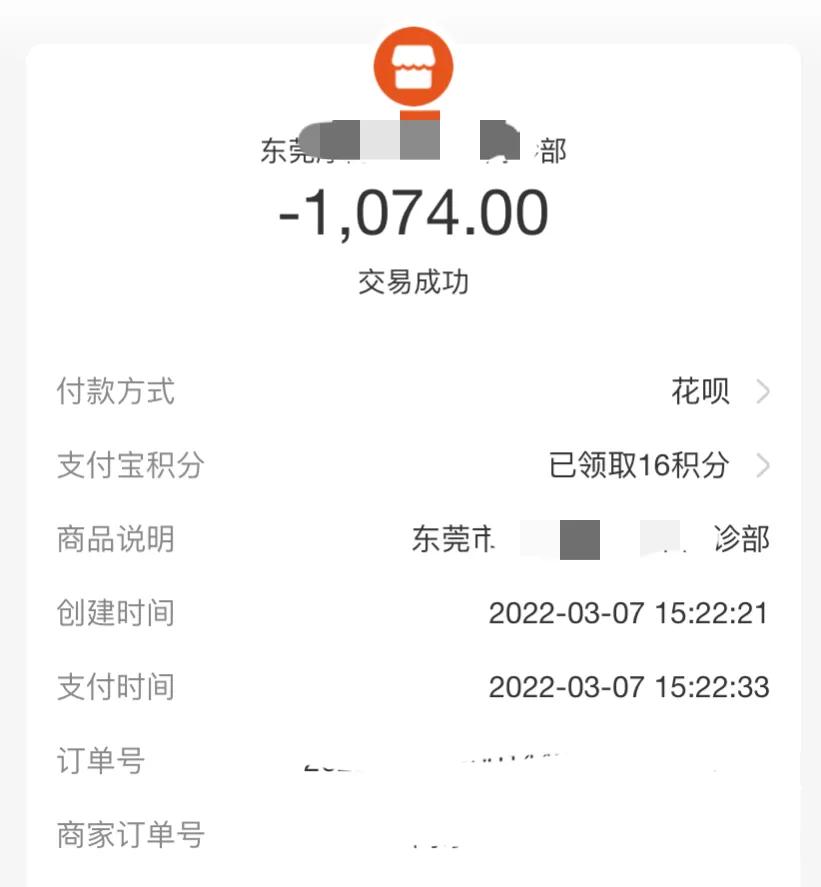Select the merchant logo above the amount
Image resolution: width=821 pixels, height=887 pixels.
click(x=413, y=65)
